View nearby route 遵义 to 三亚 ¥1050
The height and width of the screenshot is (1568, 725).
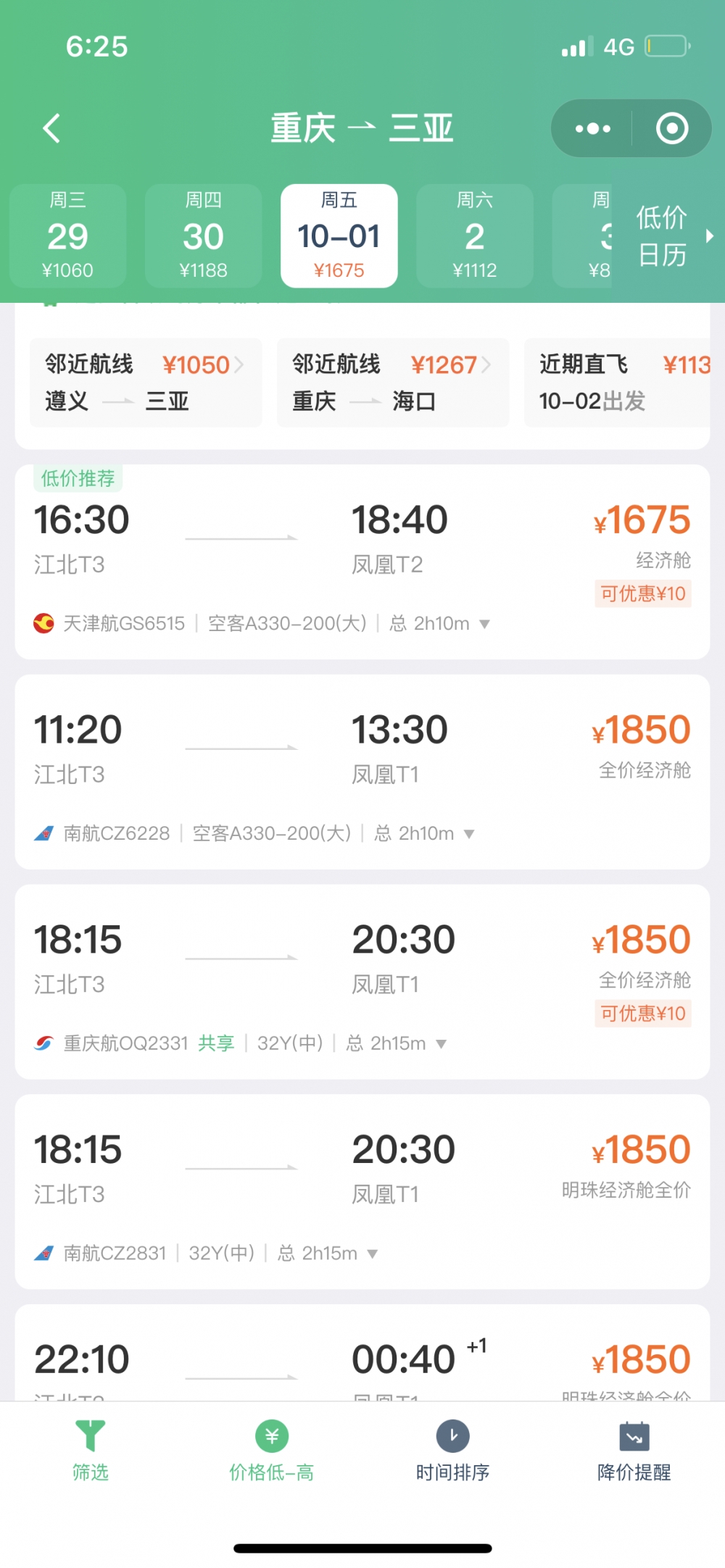146,383
